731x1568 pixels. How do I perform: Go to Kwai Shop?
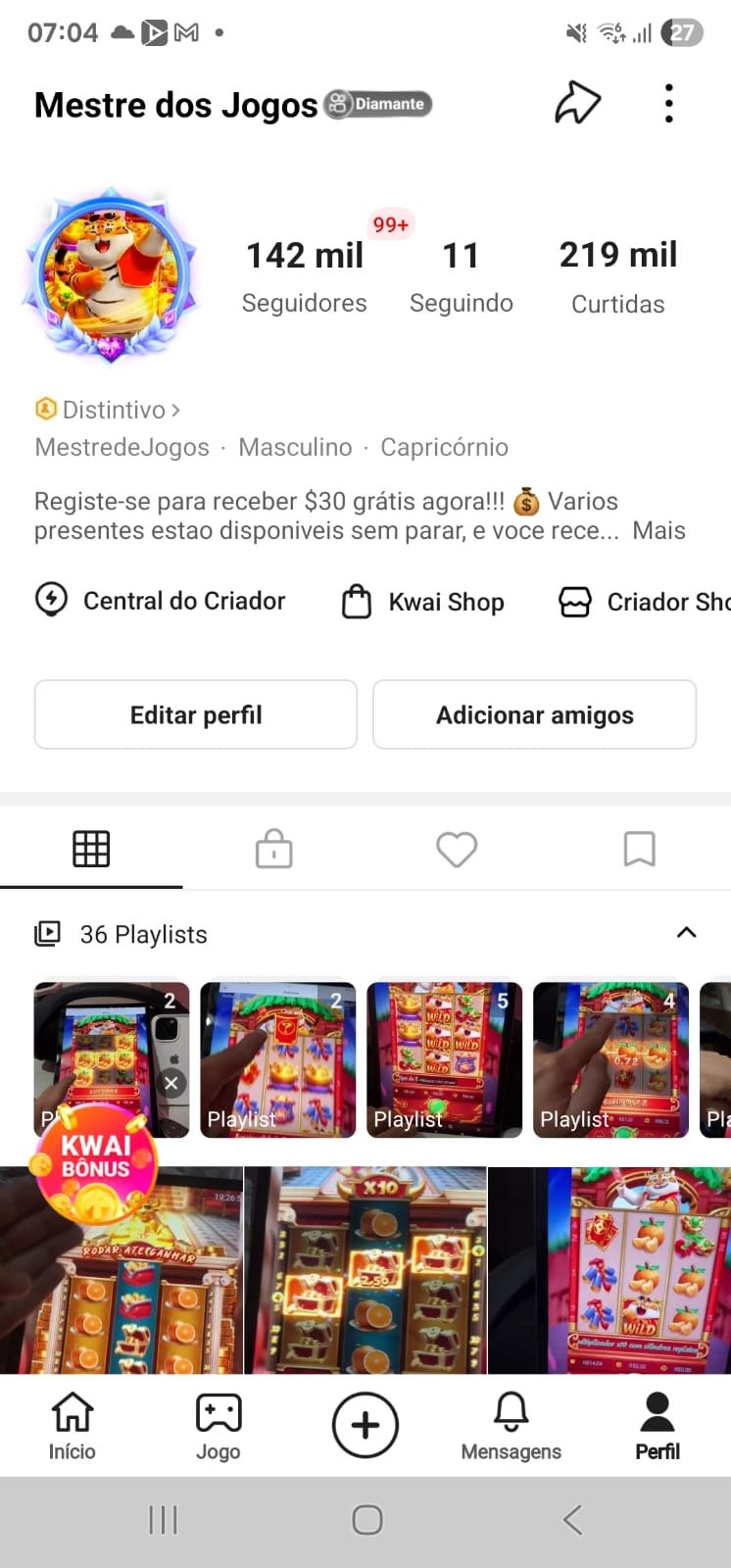coord(423,602)
